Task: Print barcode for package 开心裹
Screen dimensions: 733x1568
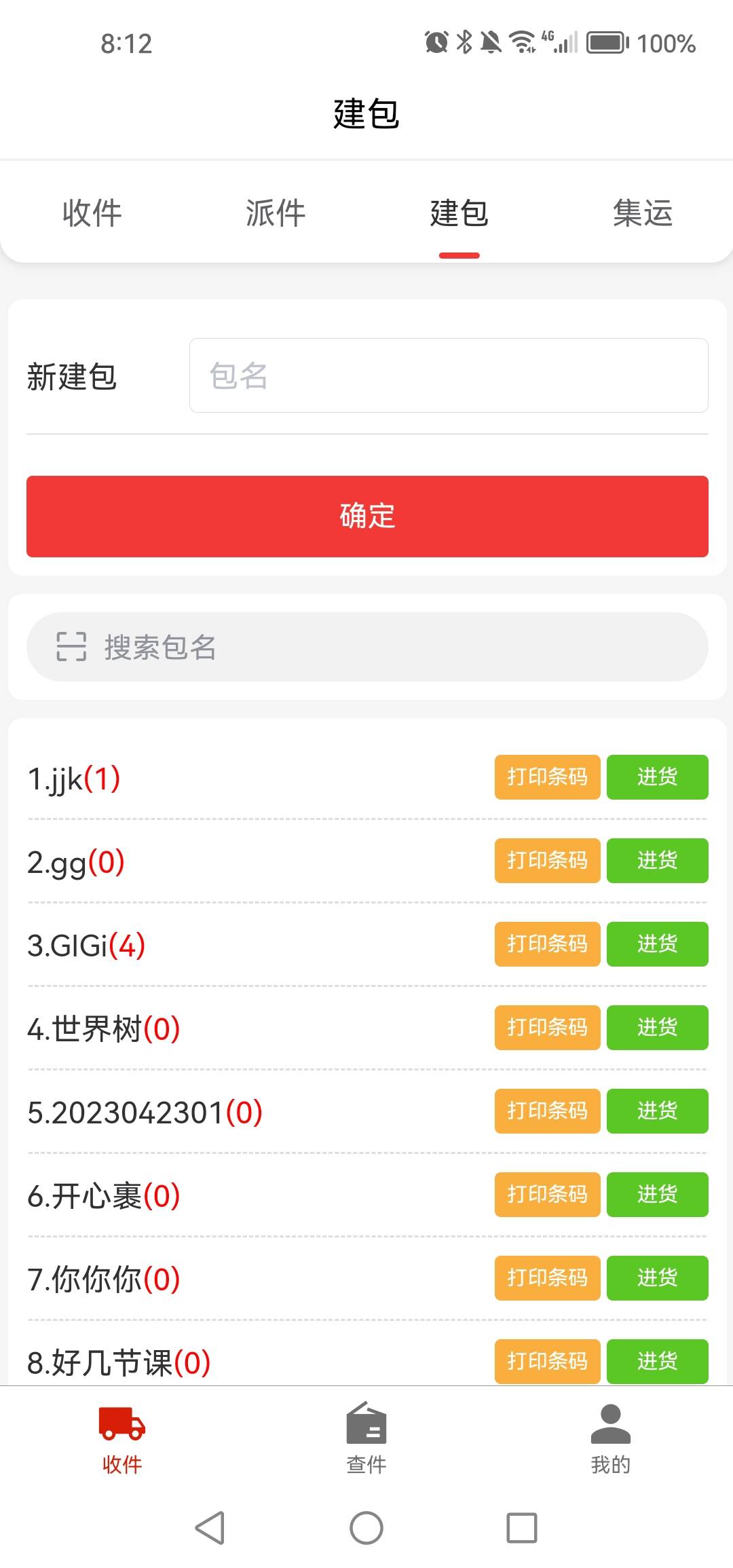Action: pyautogui.click(x=547, y=1195)
